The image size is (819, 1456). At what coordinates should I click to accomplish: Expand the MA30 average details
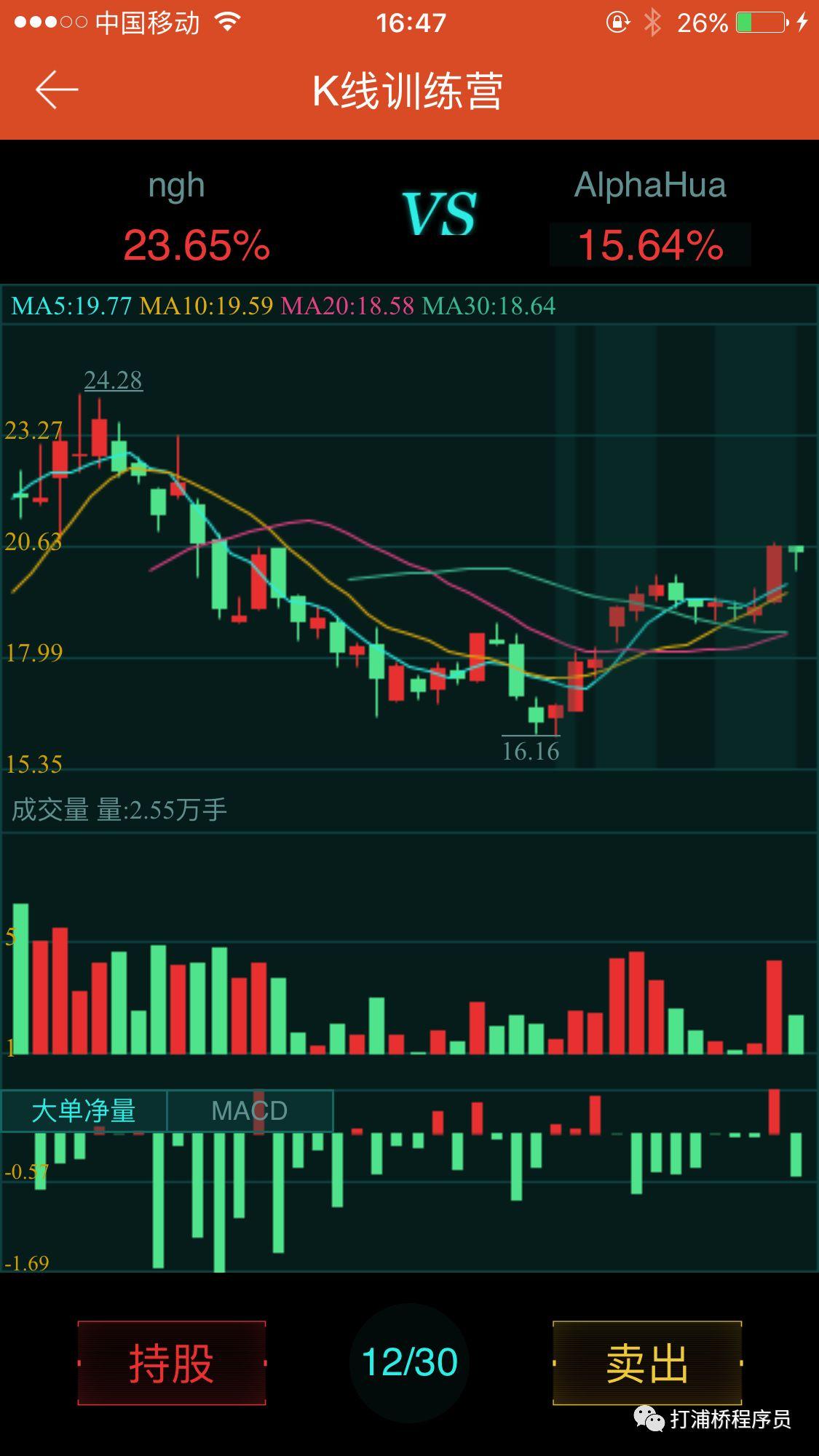(486, 307)
